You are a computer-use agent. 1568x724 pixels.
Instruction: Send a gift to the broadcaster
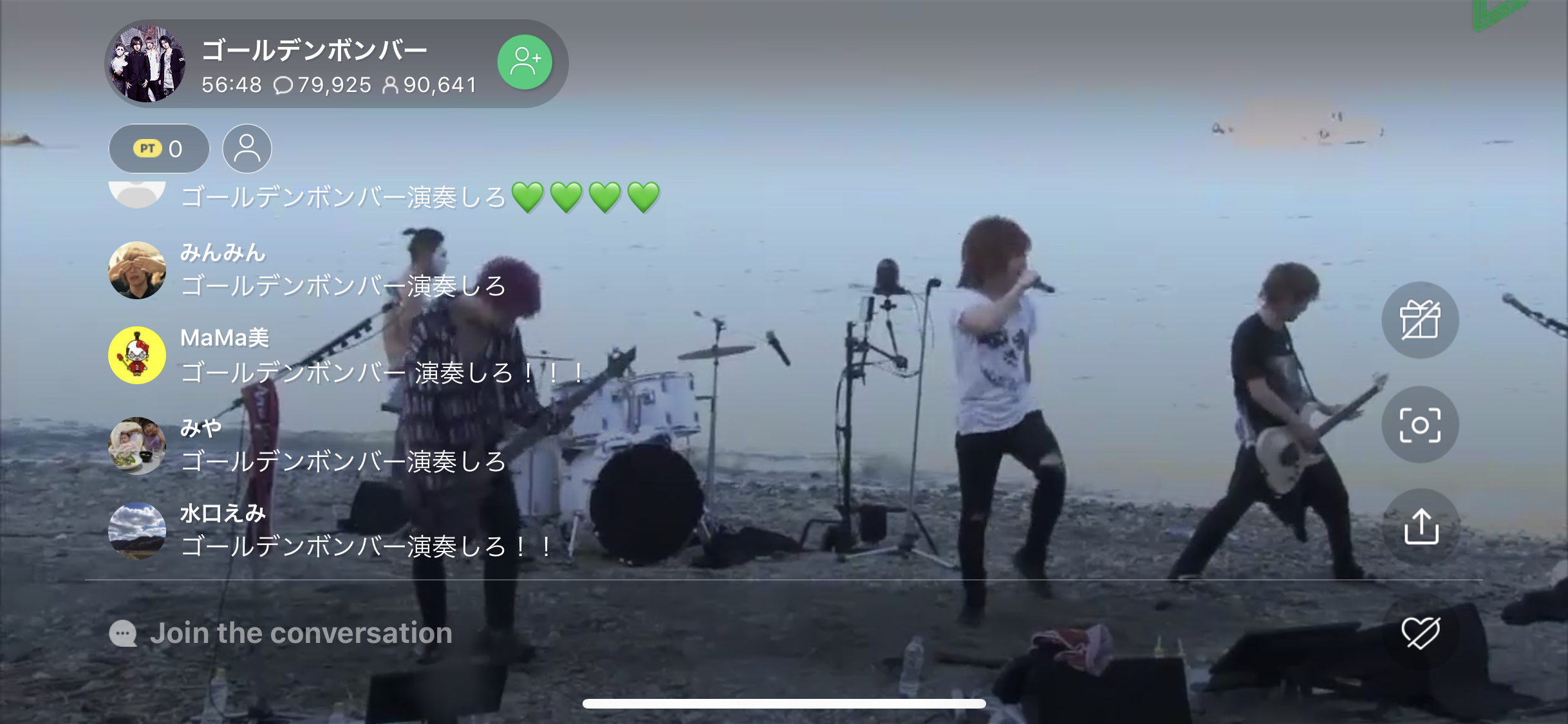pyautogui.click(x=1420, y=320)
